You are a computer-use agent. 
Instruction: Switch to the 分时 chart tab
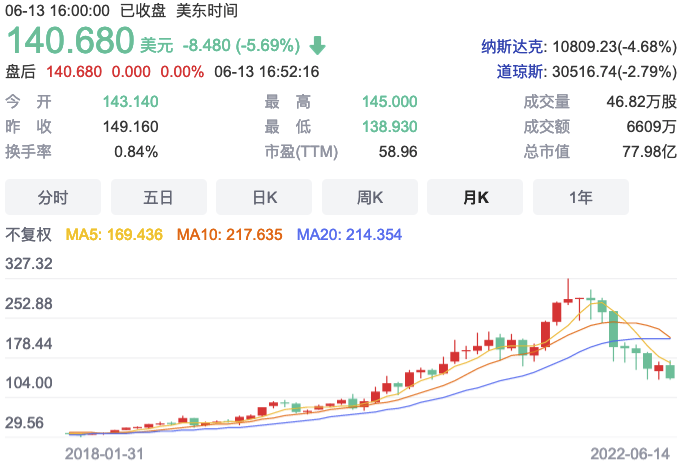coord(54,197)
